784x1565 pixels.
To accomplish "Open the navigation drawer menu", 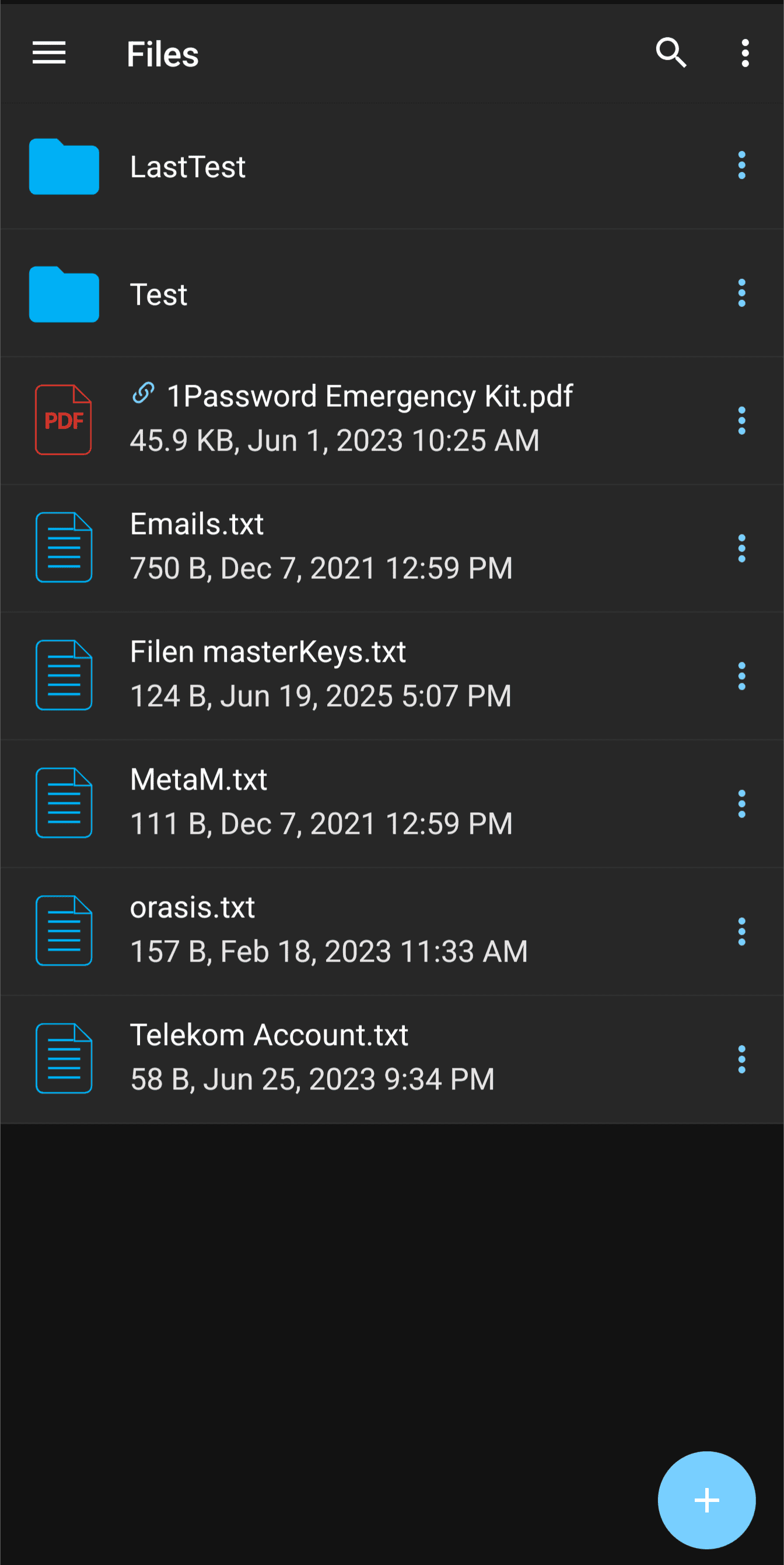I will pyautogui.click(x=48, y=54).
